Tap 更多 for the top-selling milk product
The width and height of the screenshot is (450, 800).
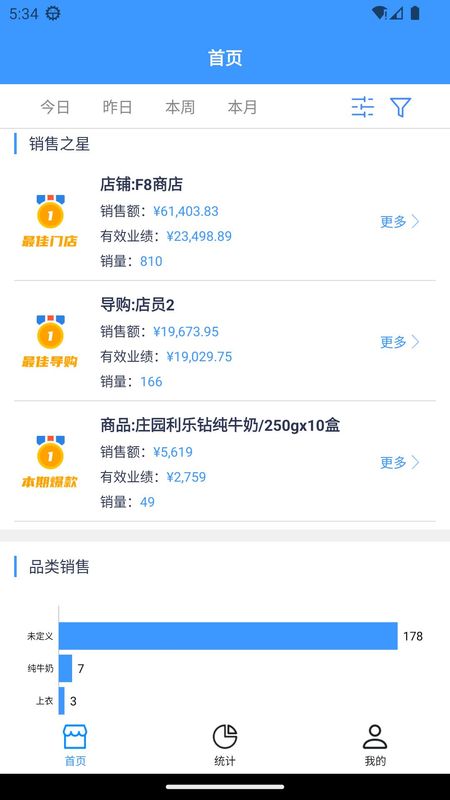(399, 462)
